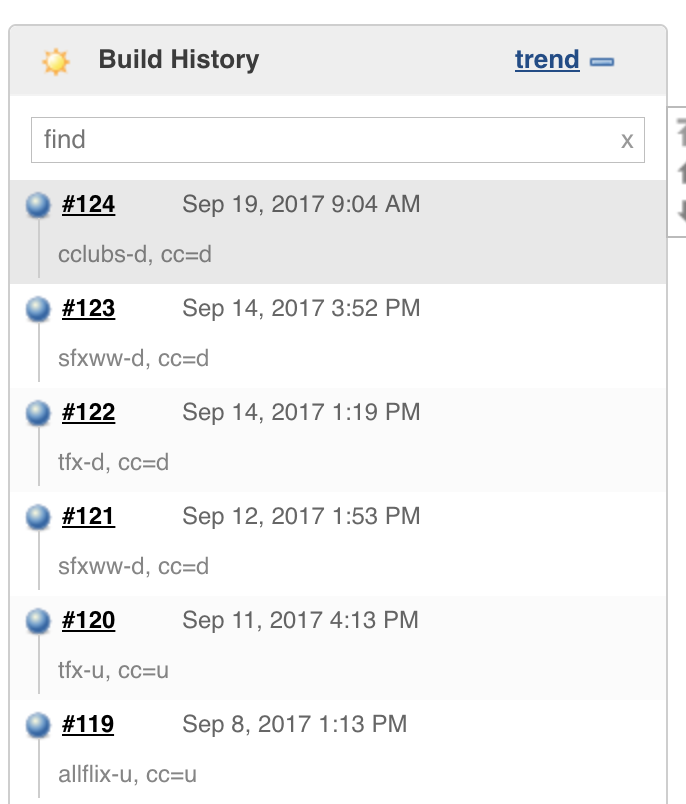Open build #123
This screenshot has width=686, height=804.
(x=88, y=308)
